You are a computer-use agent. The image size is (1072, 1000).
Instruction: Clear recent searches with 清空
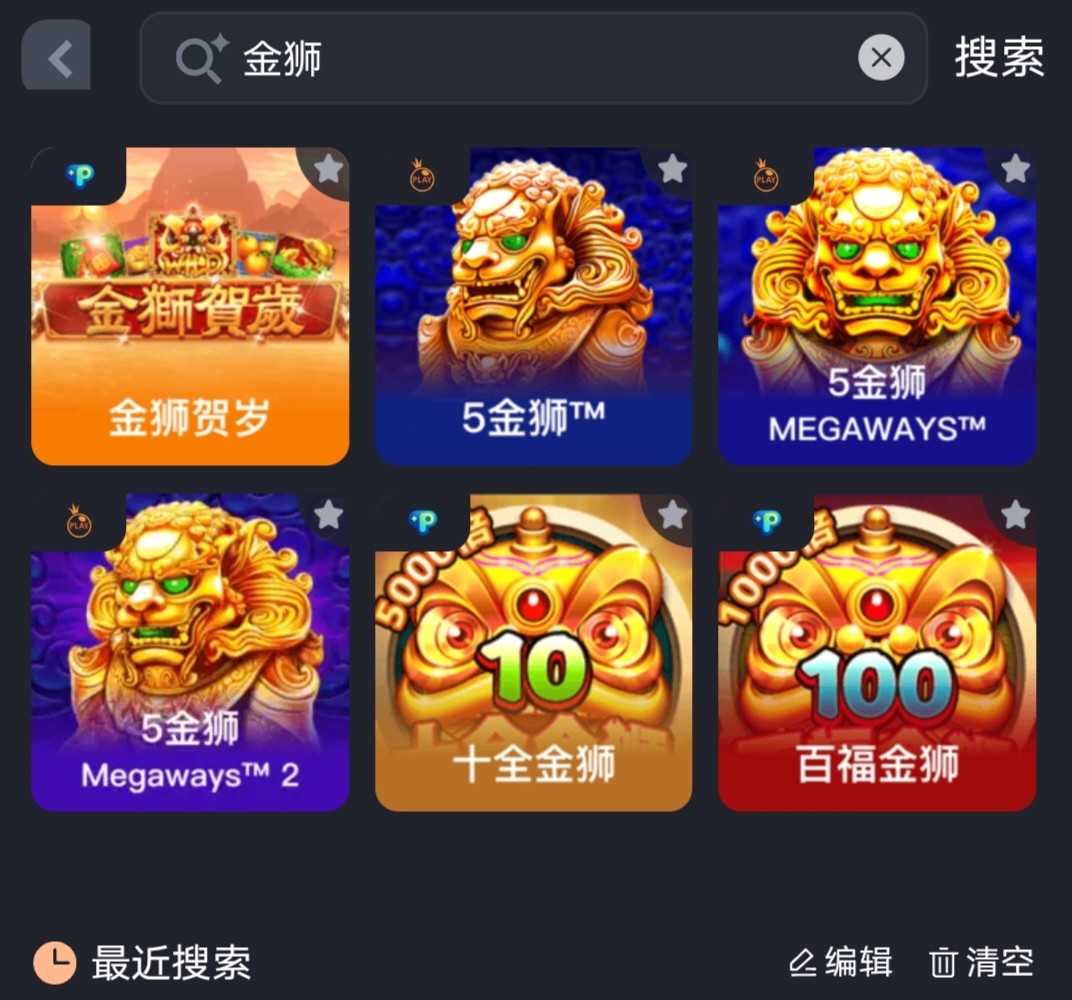pyautogui.click(x=981, y=962)
